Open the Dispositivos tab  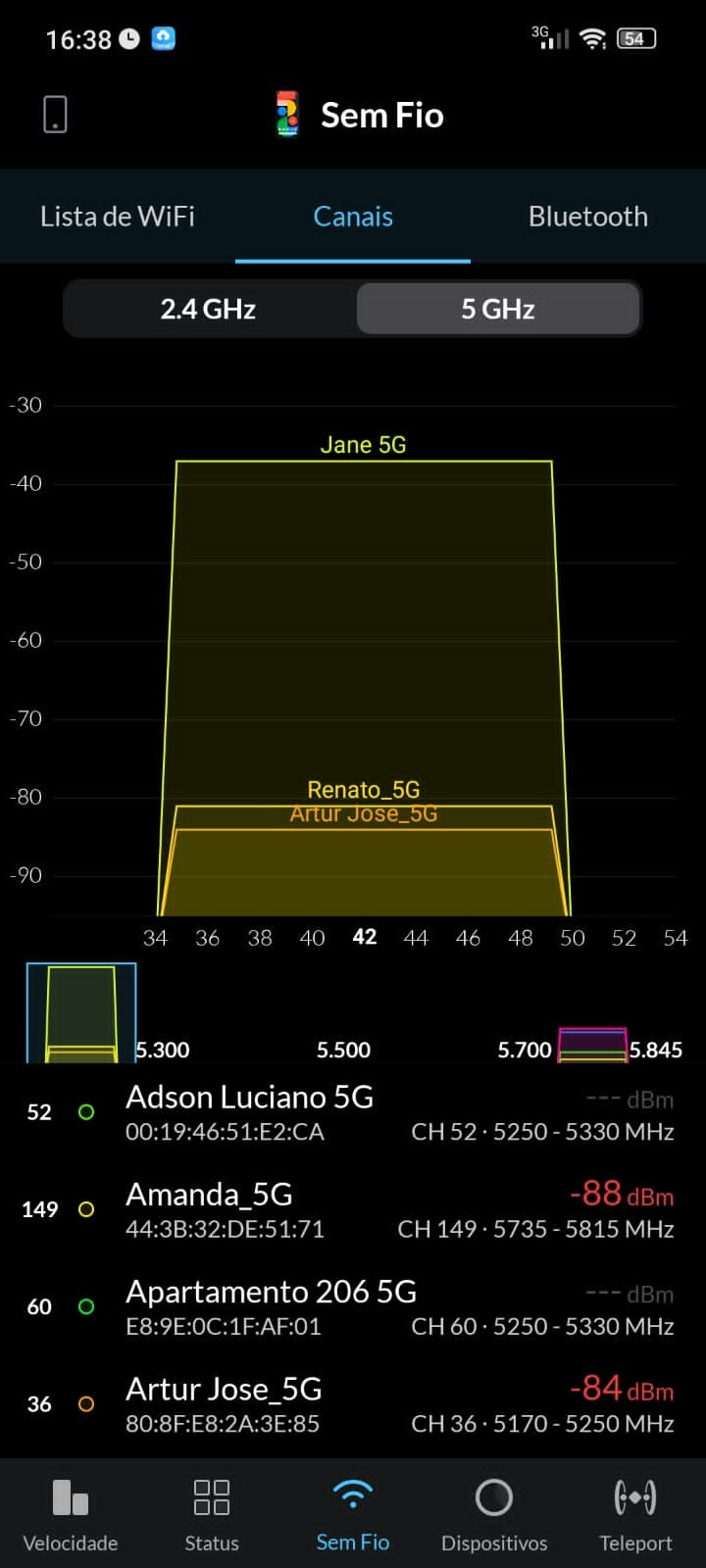point(494,1514)
